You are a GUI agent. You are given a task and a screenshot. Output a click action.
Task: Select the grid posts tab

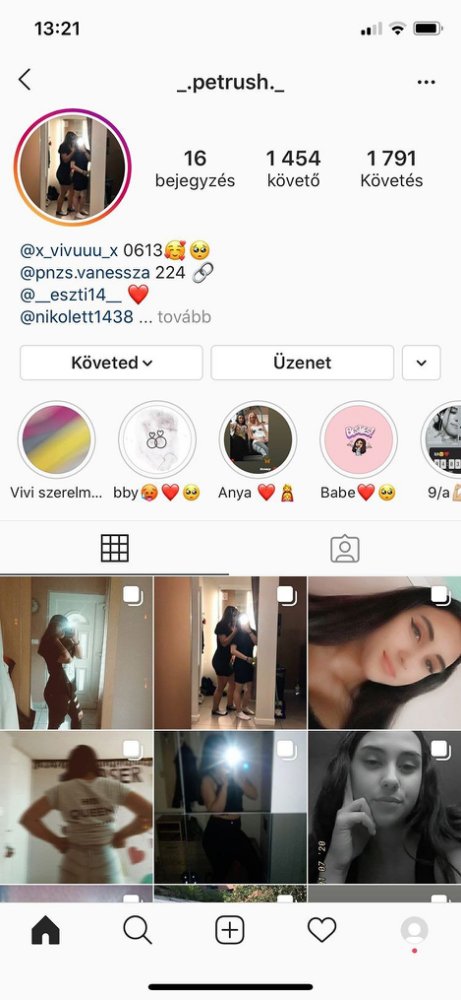tap(115, 548)
